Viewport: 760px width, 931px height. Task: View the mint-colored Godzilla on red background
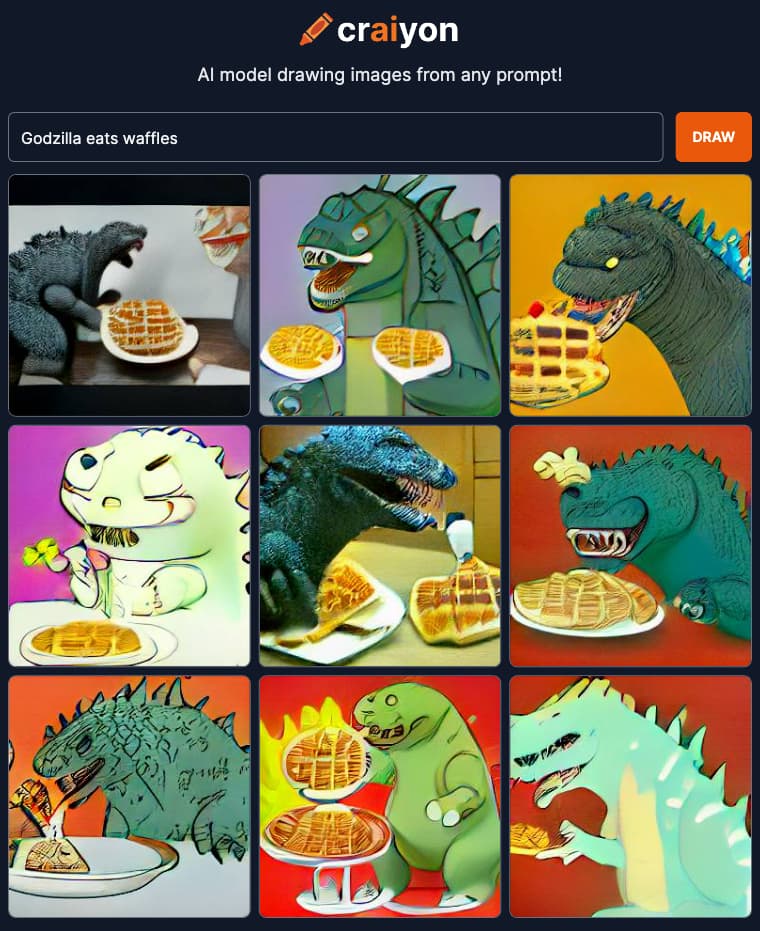630,796
